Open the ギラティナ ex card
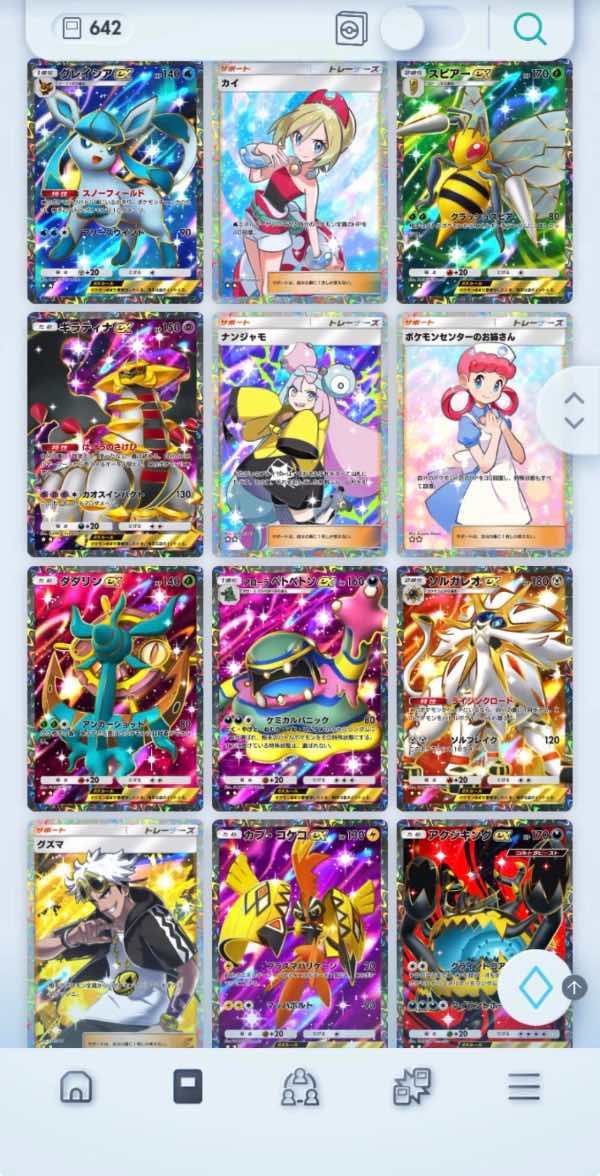The image size is (600, 1176). [116, 435]
